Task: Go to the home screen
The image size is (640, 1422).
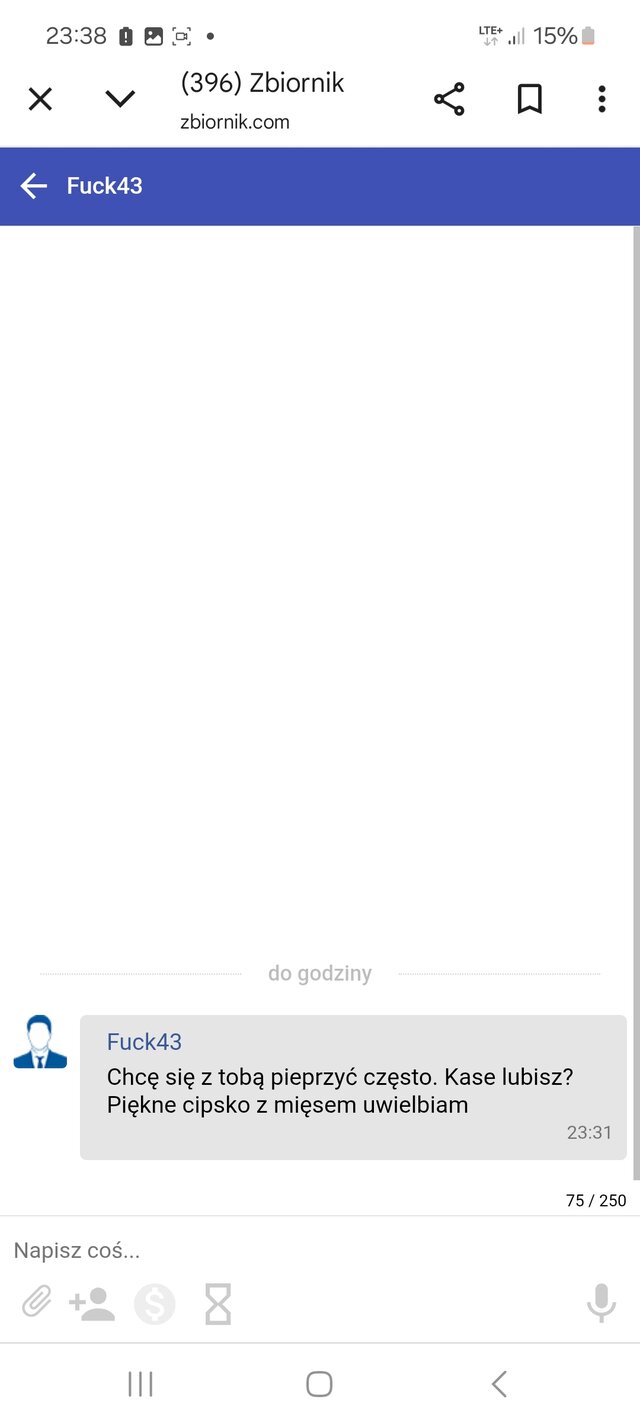Action: point(319,1384)
